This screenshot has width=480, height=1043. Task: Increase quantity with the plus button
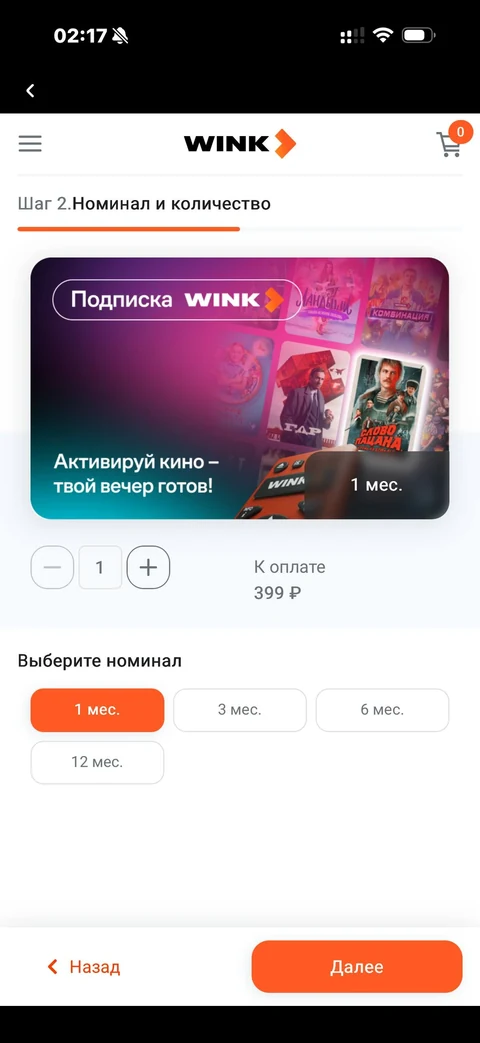148,567
